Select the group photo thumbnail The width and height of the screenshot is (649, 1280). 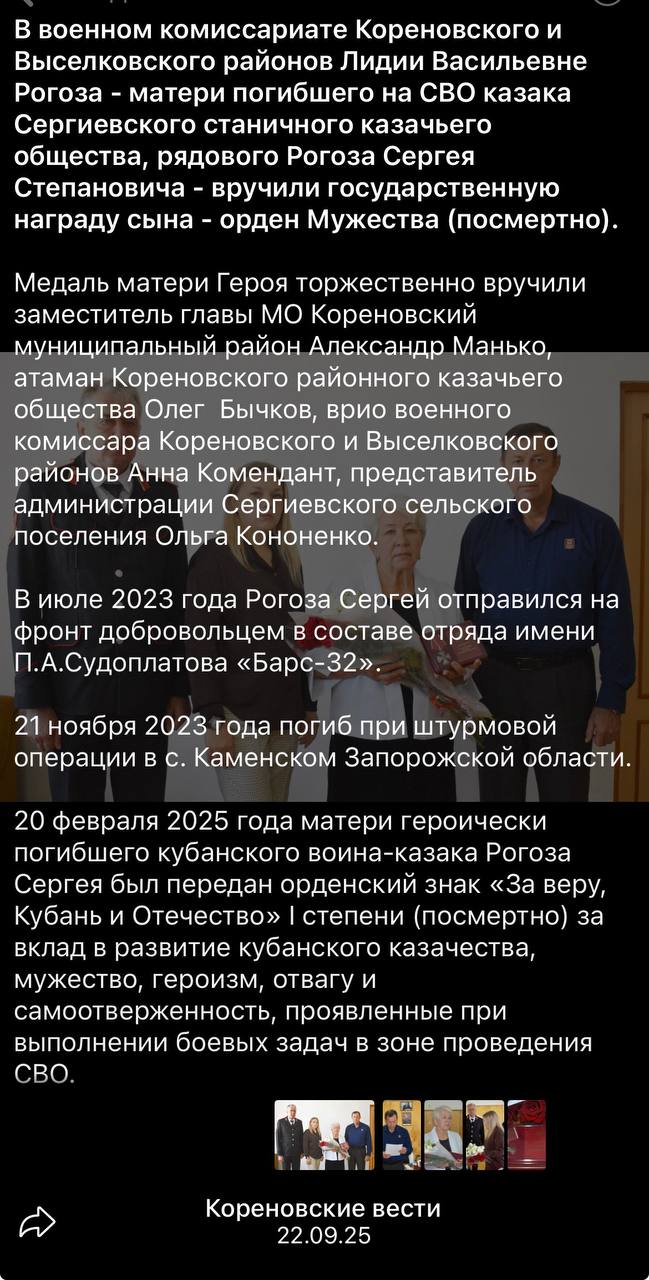coord(324,1135)
